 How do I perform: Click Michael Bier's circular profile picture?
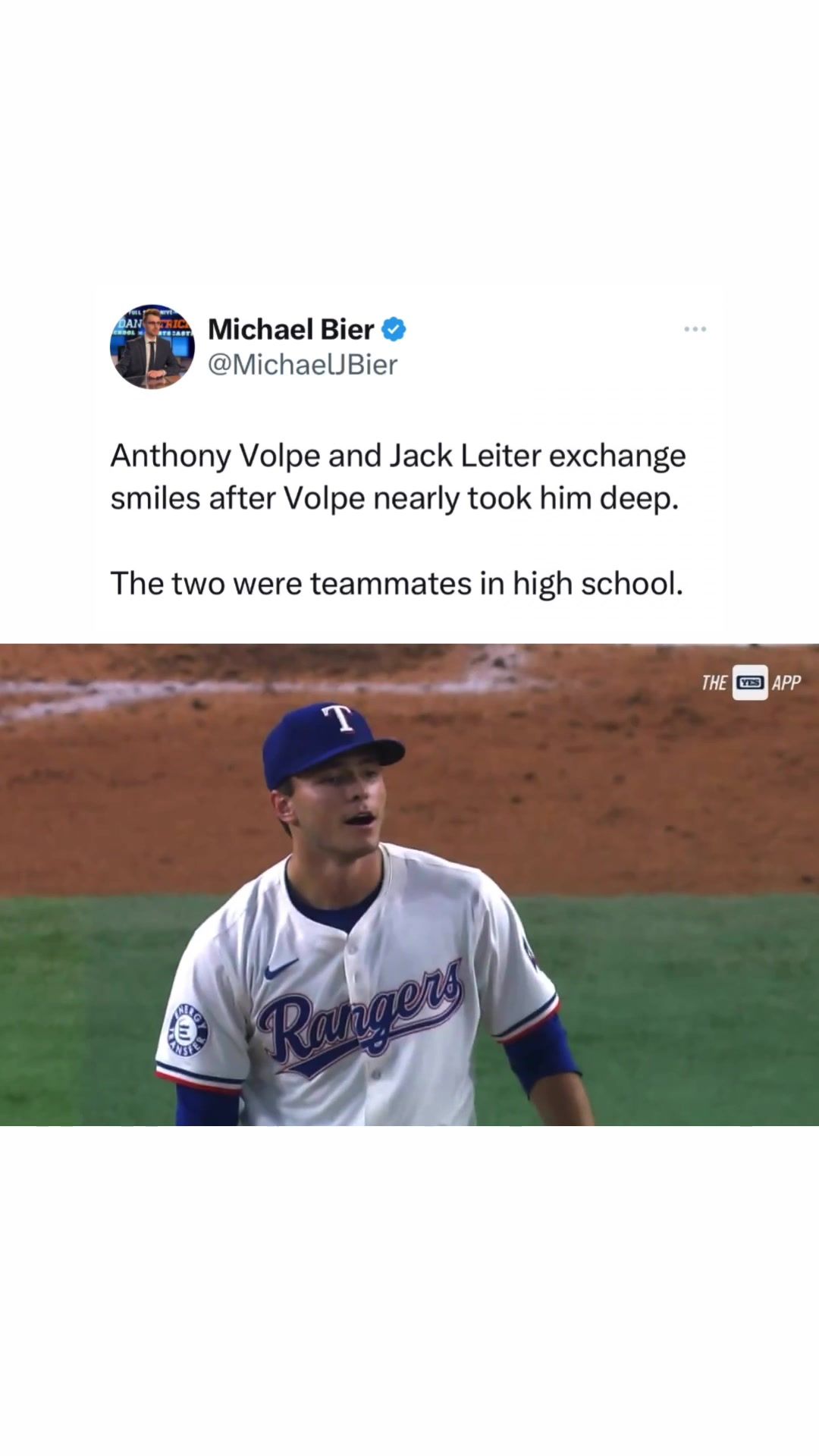point(152,347)
